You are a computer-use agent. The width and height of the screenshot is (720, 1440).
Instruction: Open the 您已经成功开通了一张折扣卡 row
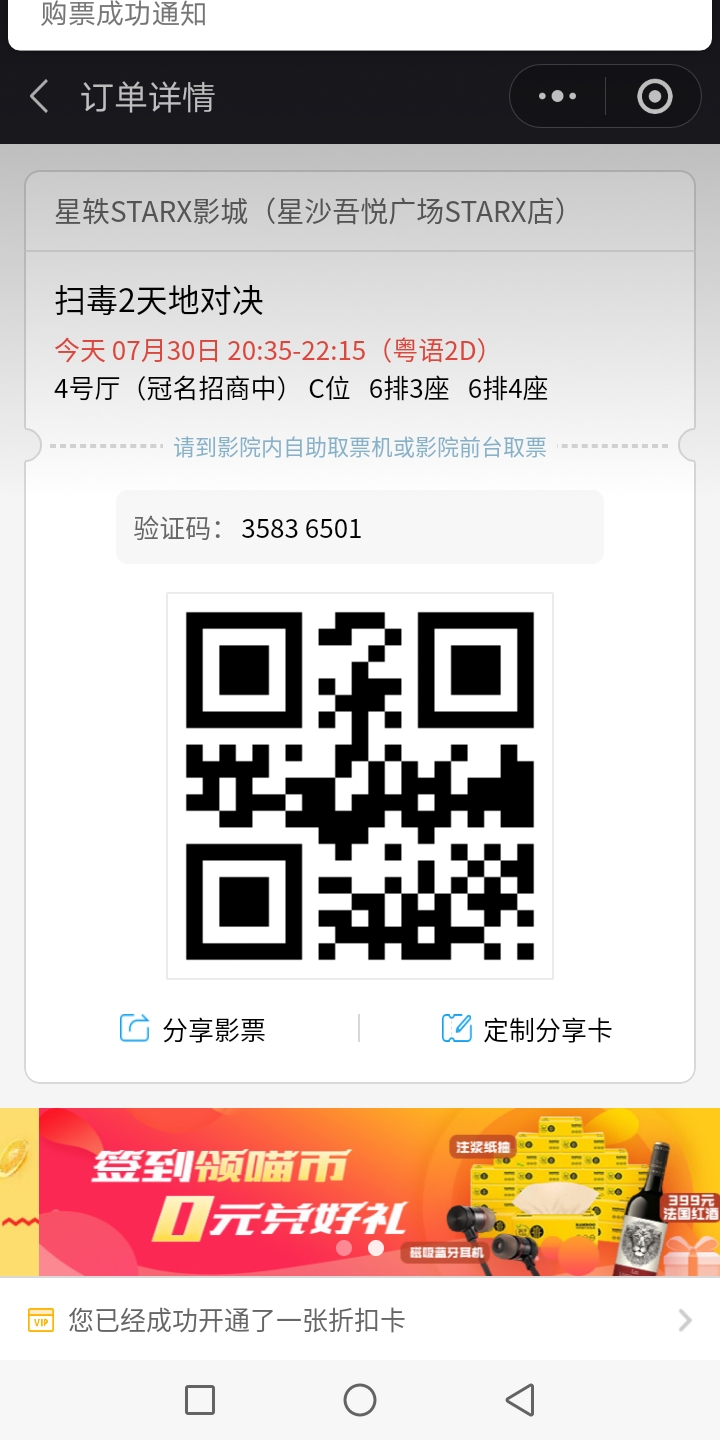[360, 1320]
